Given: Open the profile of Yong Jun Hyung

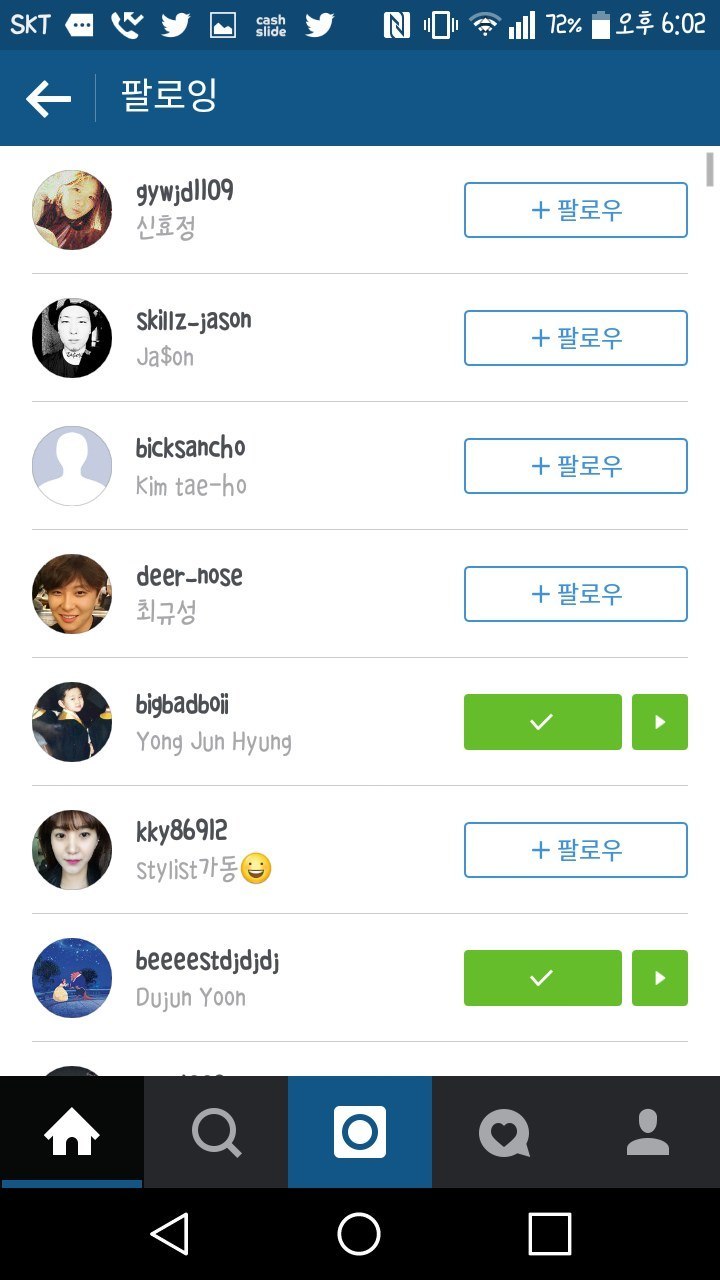Looking at the screenshot, I should click(213, 742).
